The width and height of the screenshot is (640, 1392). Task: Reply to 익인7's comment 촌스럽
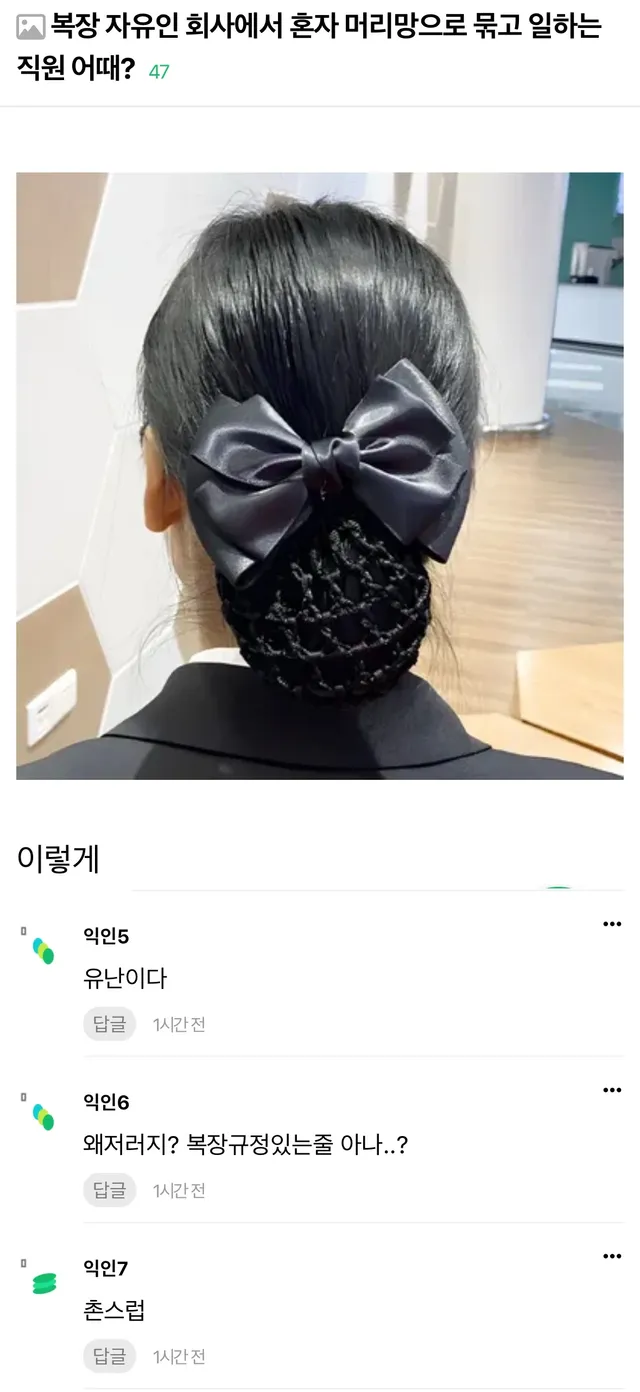pos(109,1356)
